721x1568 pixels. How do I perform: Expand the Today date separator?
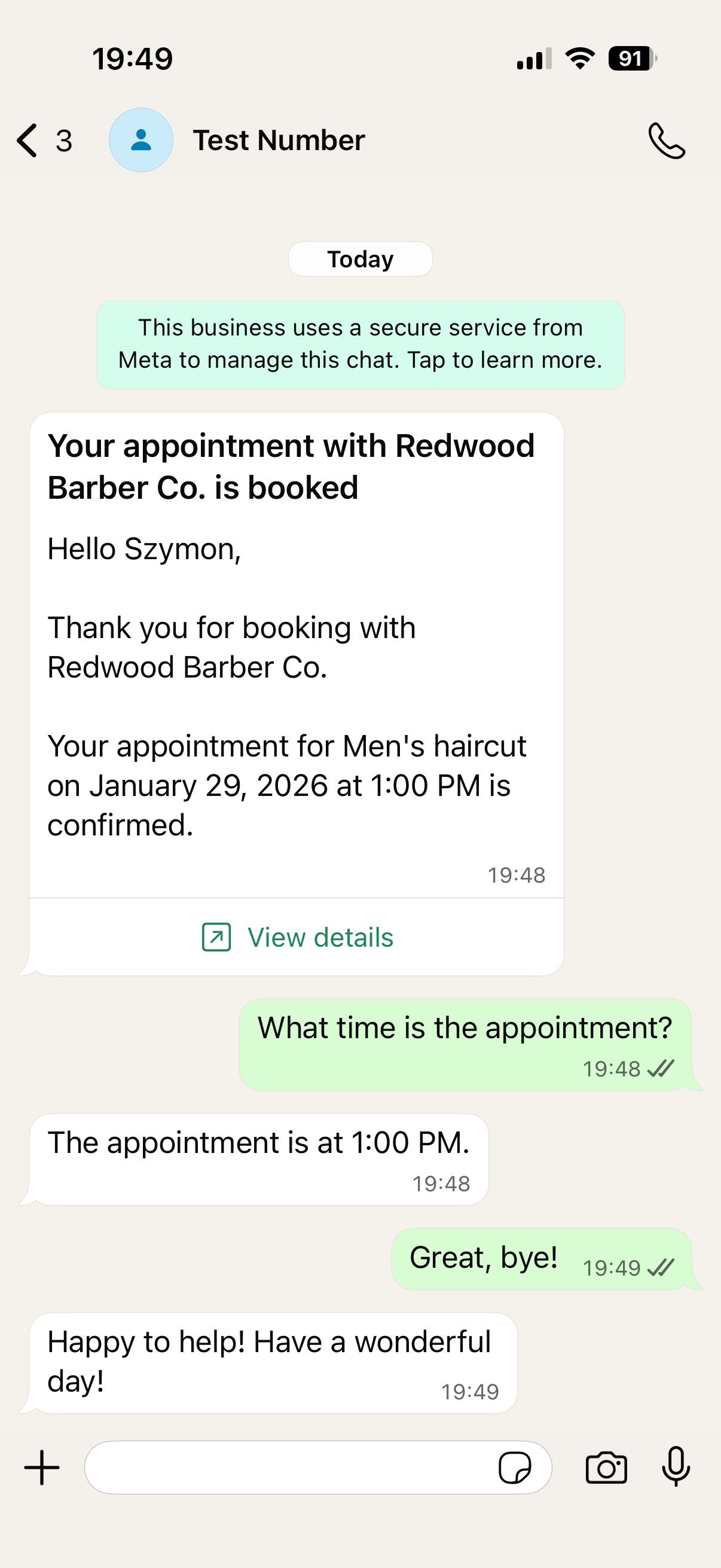click(x=360, y=259)
